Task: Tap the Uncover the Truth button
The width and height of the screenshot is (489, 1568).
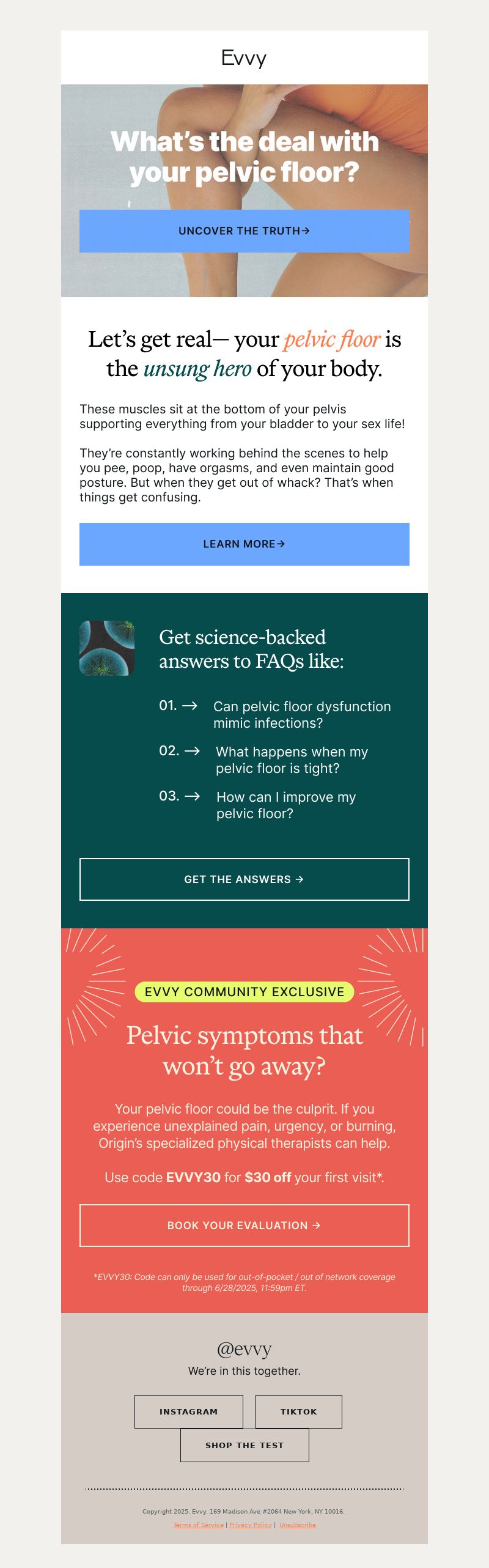Action: [x=244, y=231]
